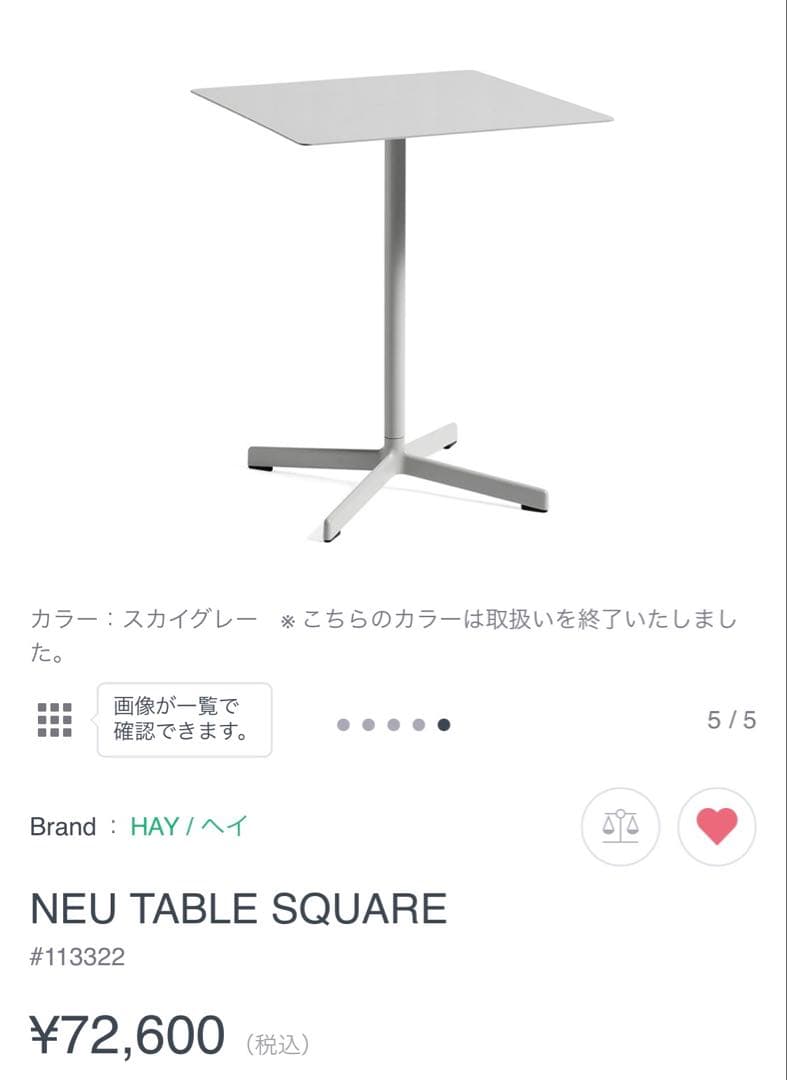Jump to the third carousel slide
Viewport: 787px width, 1080px height.
[391, 722]
